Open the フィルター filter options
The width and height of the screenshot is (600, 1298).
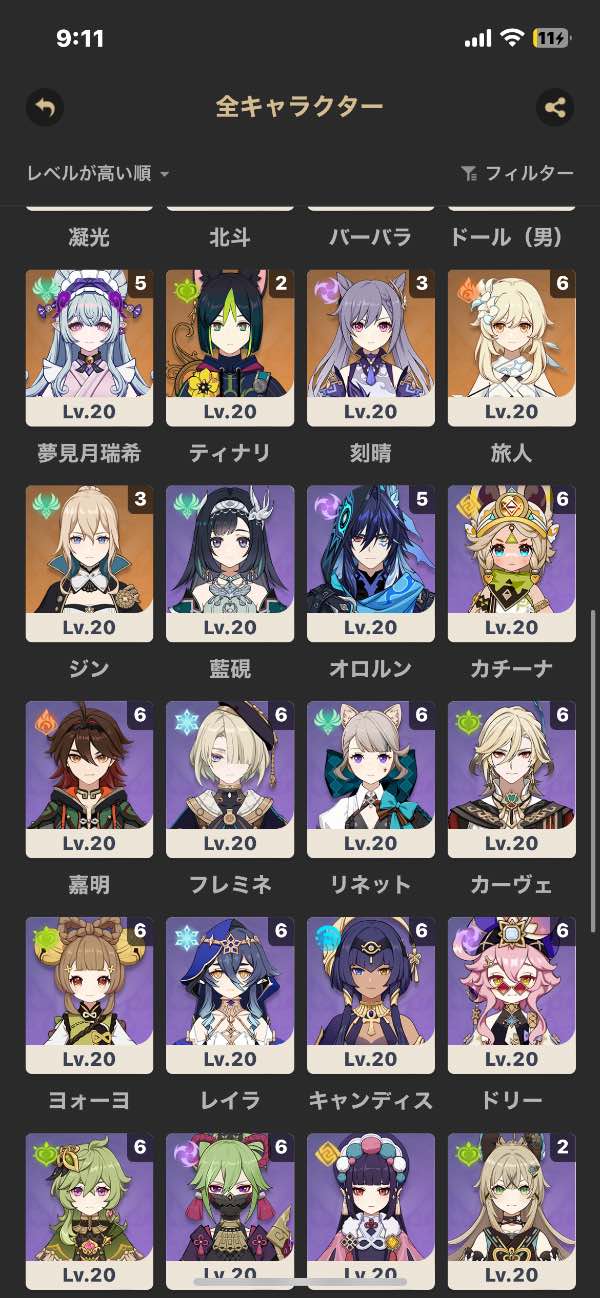(x=517, y=174)
